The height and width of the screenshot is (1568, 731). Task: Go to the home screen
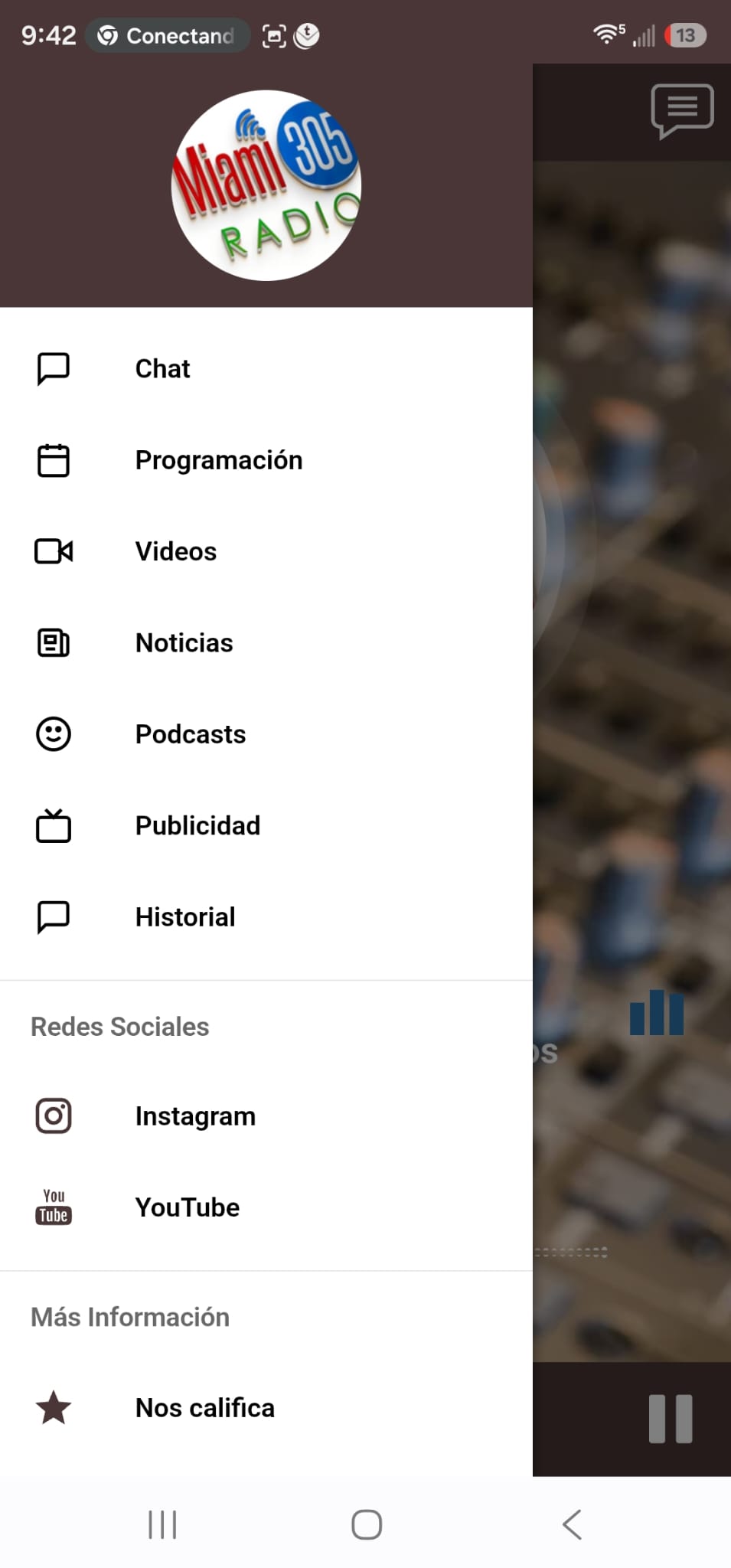[367, 1524]
